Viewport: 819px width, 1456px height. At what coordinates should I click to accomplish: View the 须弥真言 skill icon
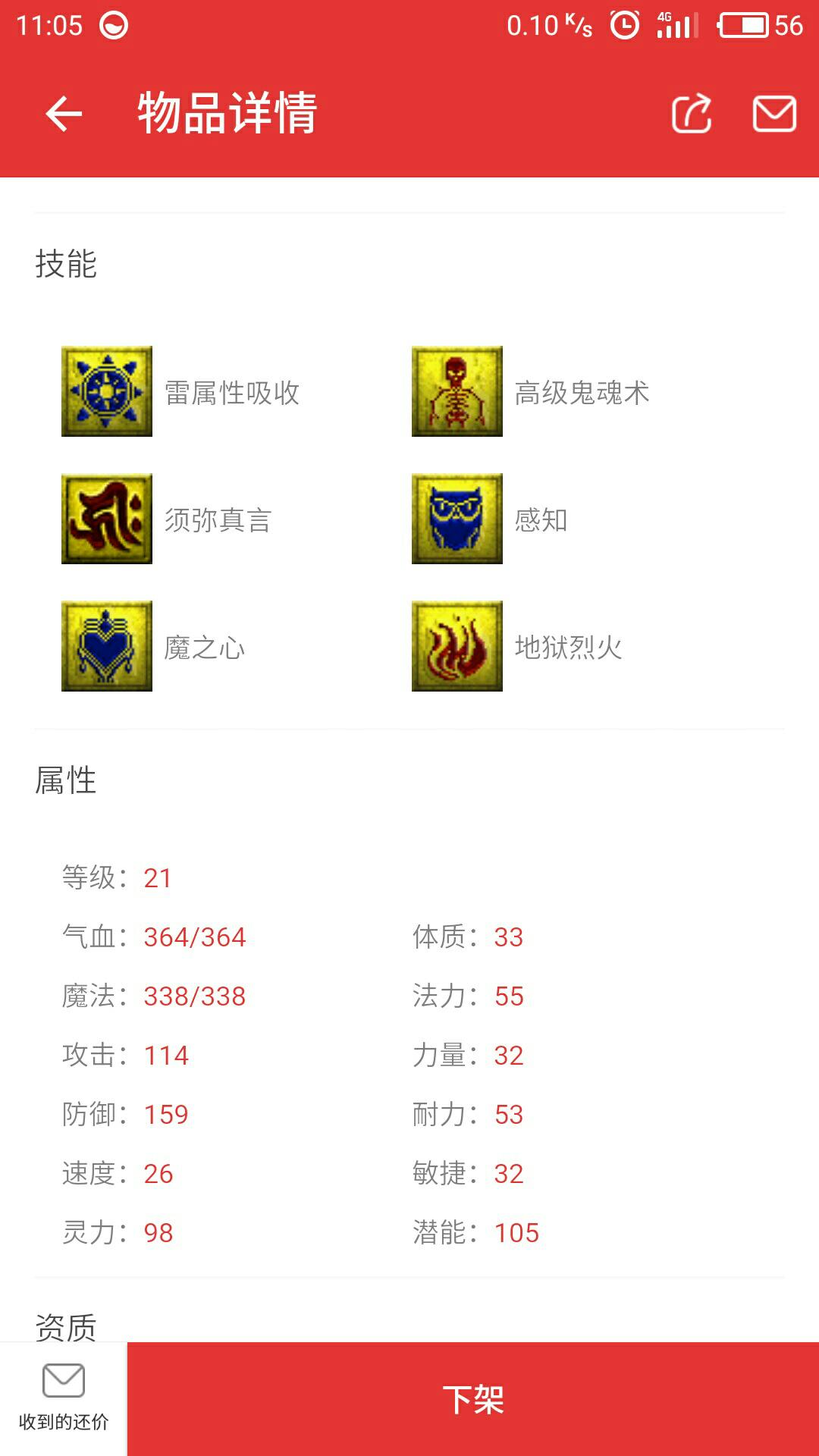(x=107, y=519)
